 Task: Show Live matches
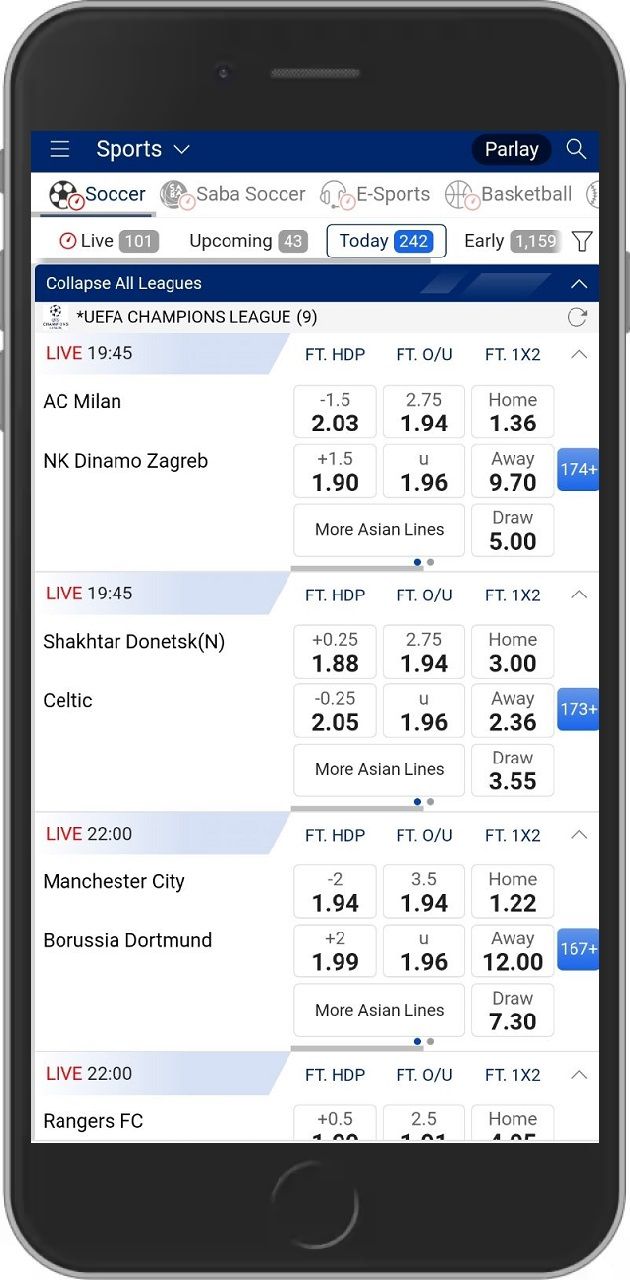click(x=108, y=241)
